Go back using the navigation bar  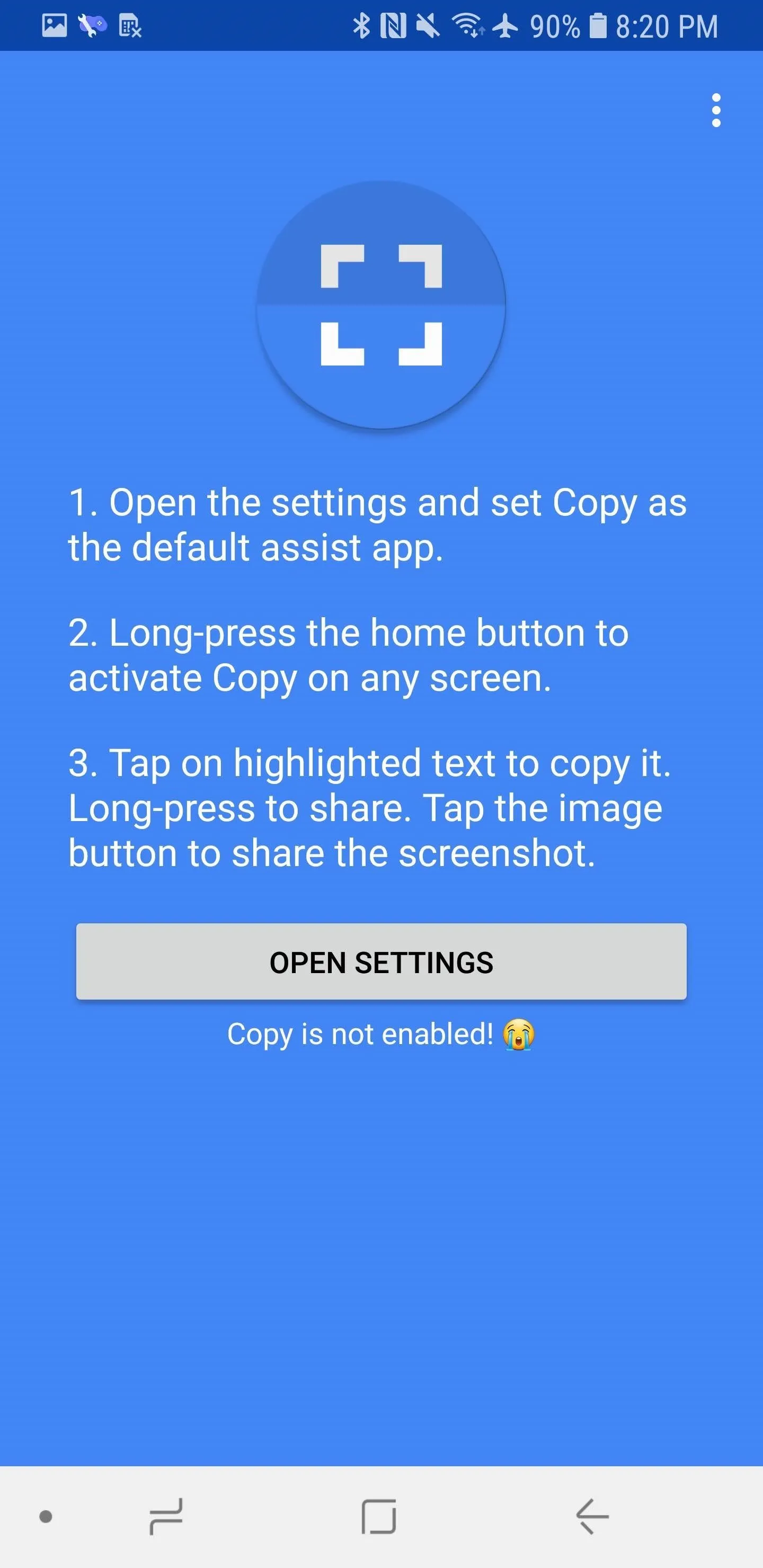(592, 1516)
